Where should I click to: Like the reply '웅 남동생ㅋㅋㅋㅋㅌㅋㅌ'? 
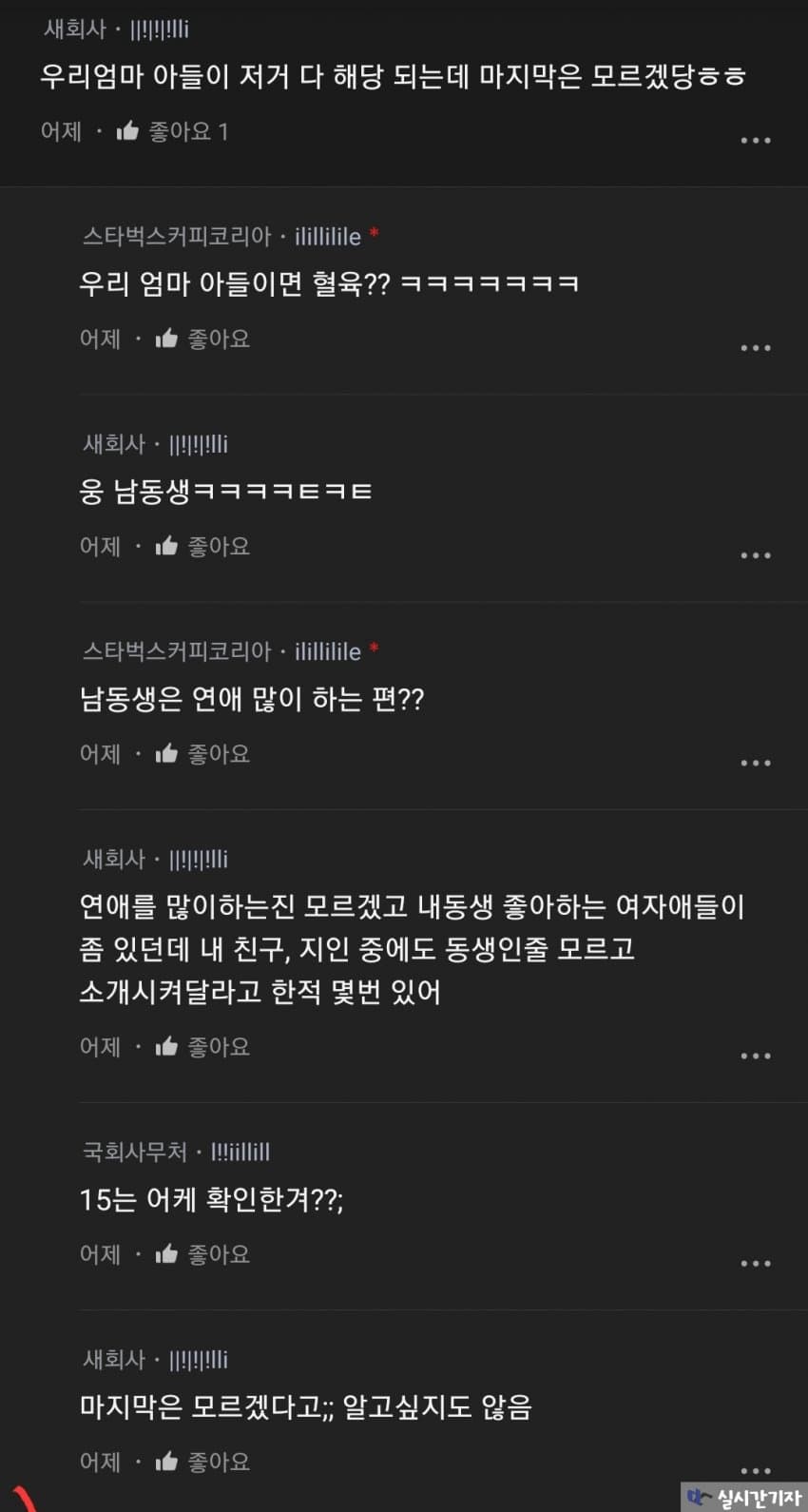[202, 546]
